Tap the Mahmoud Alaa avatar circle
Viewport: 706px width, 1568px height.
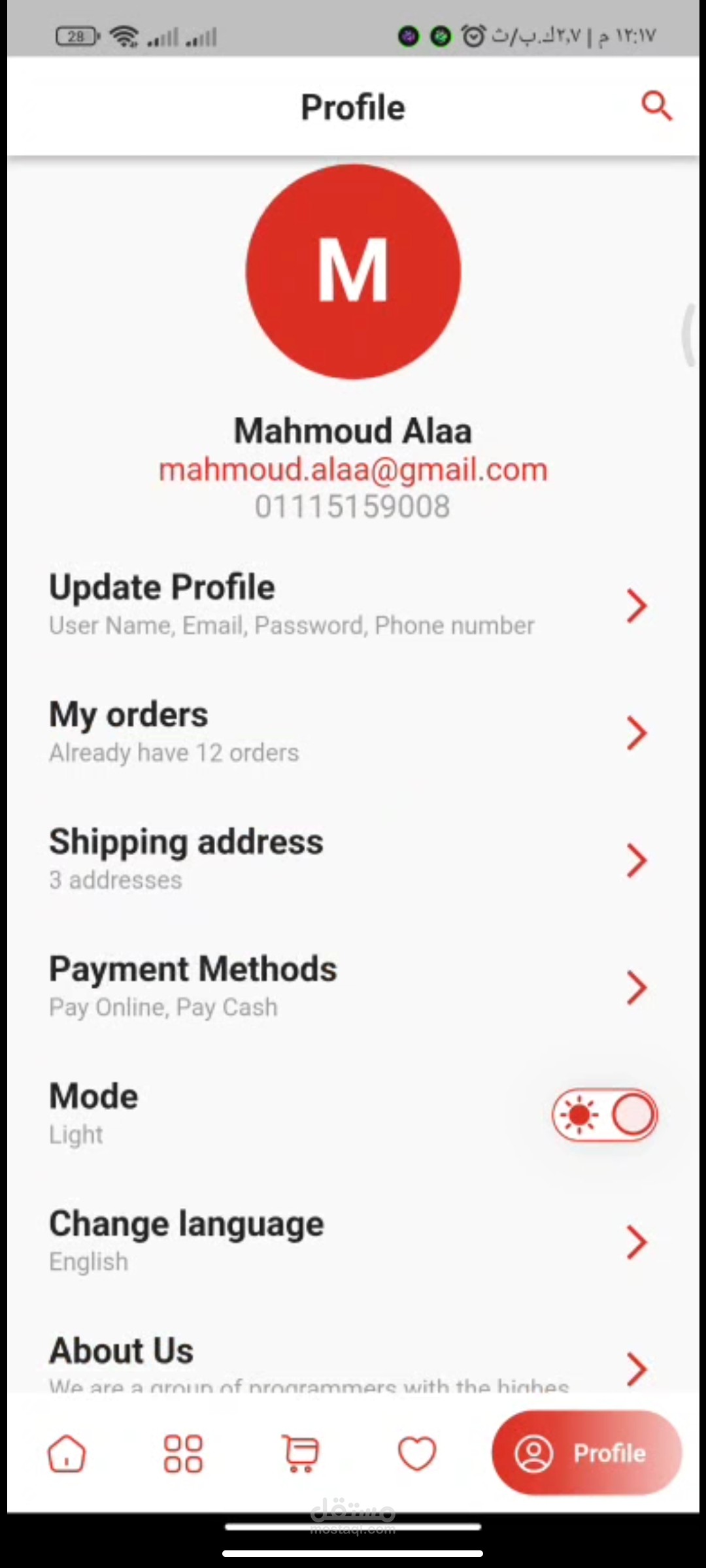click(353, 271)
